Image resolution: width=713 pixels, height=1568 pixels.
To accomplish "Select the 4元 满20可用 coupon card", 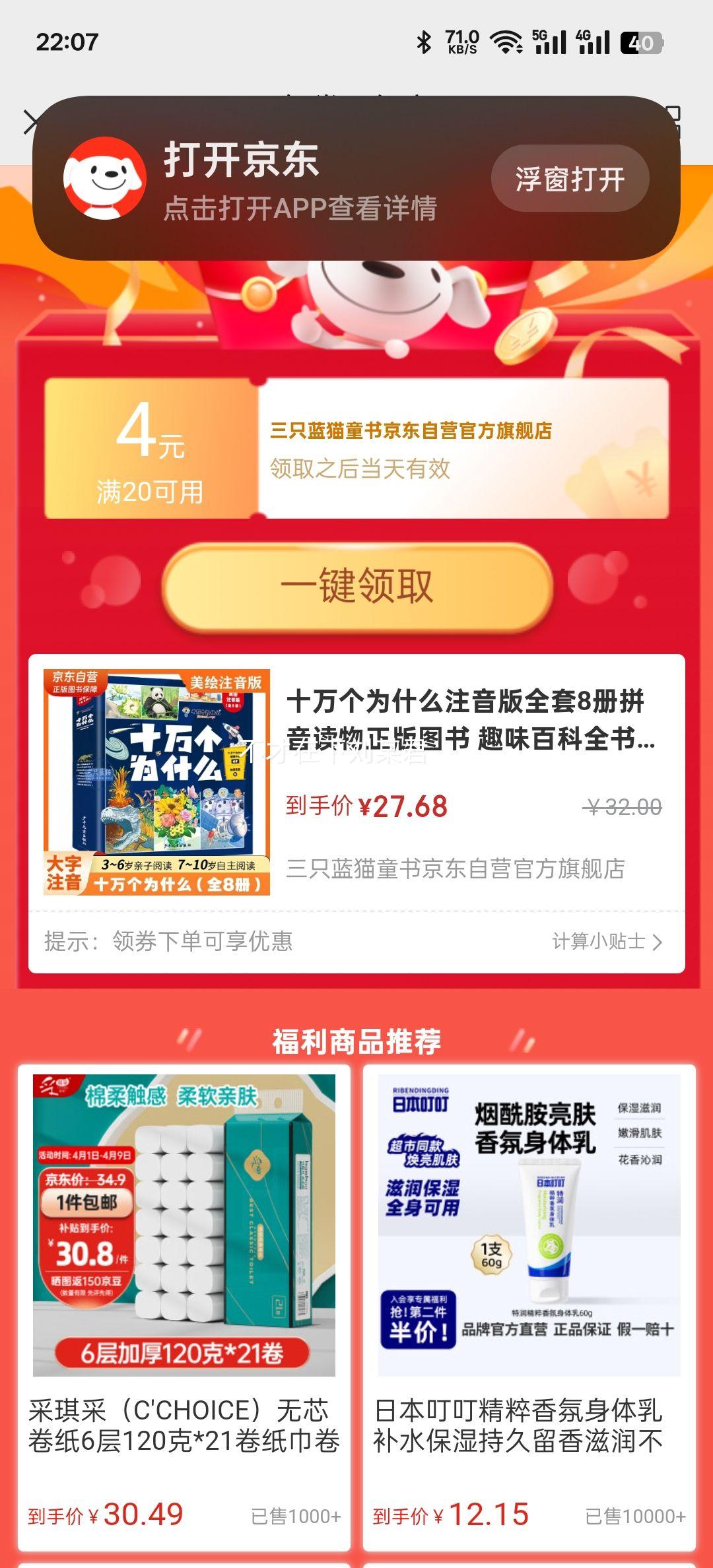I will coord(356,449).
